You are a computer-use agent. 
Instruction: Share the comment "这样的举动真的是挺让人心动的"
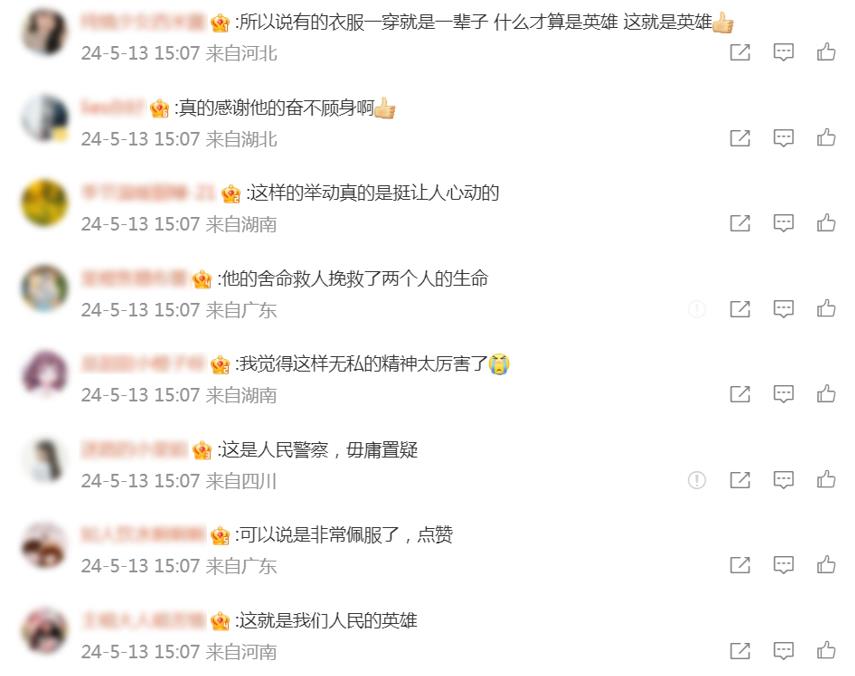[x=740, y=224]
